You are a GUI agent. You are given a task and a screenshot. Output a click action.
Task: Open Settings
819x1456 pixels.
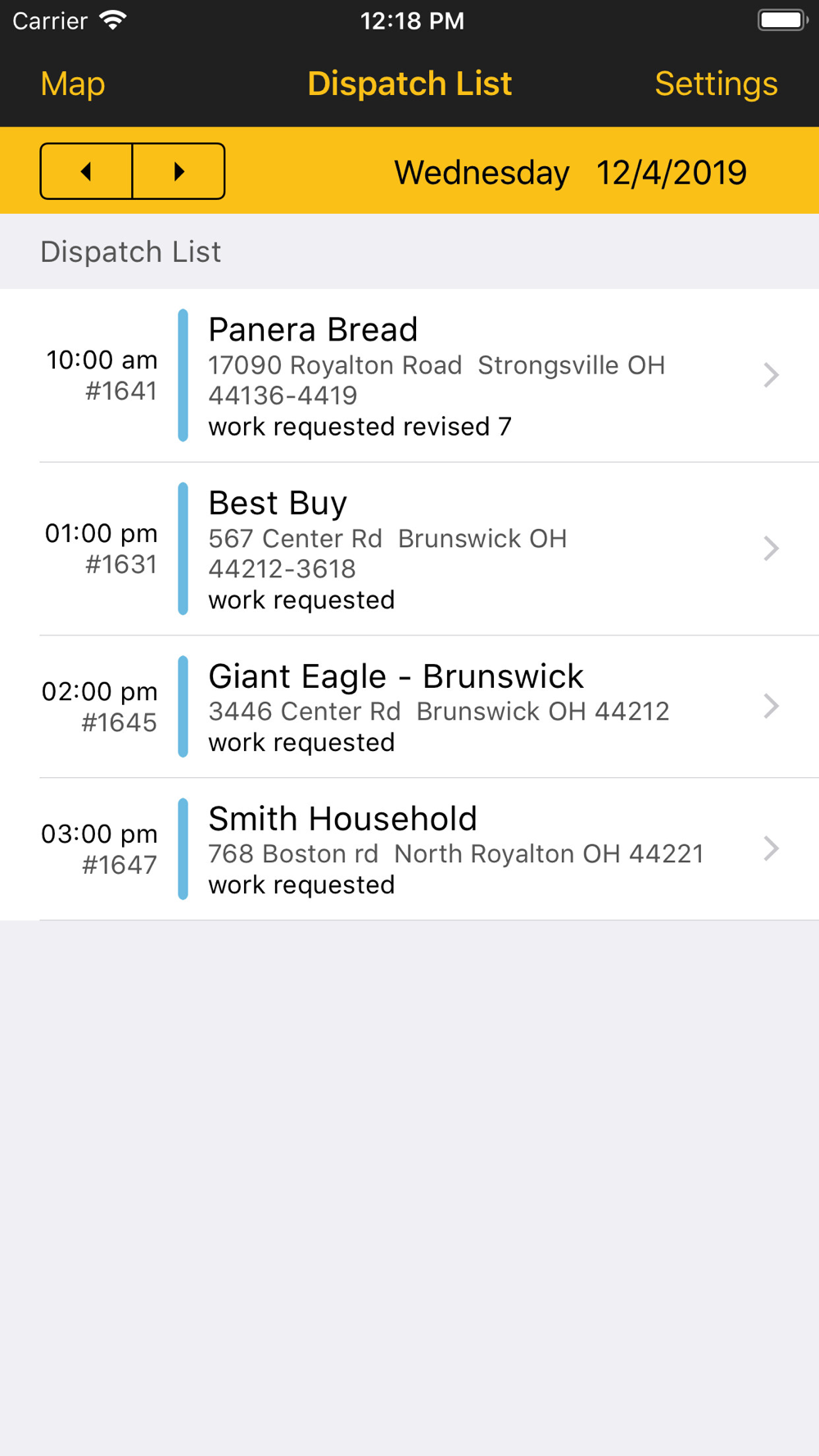pyautogui.click(x=716, y=84)
